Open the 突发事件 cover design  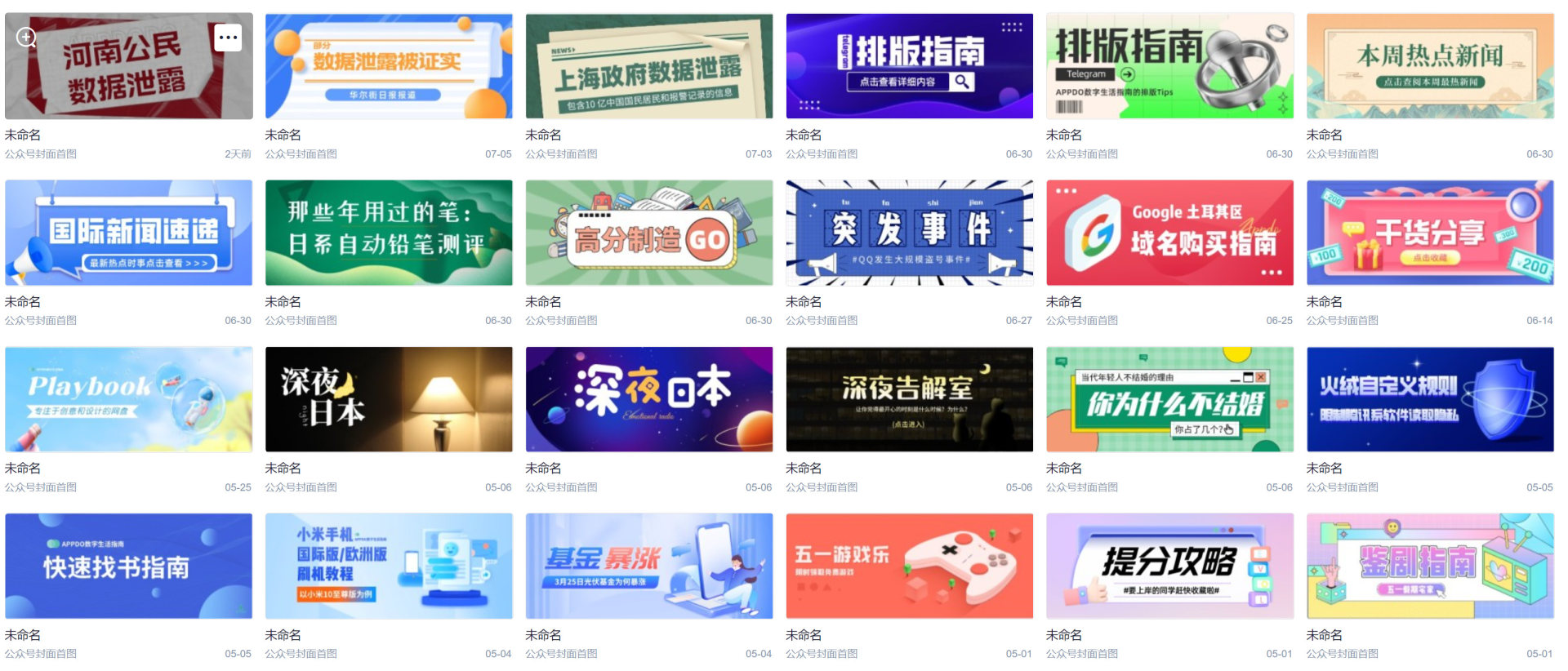[x=909, y=233]
